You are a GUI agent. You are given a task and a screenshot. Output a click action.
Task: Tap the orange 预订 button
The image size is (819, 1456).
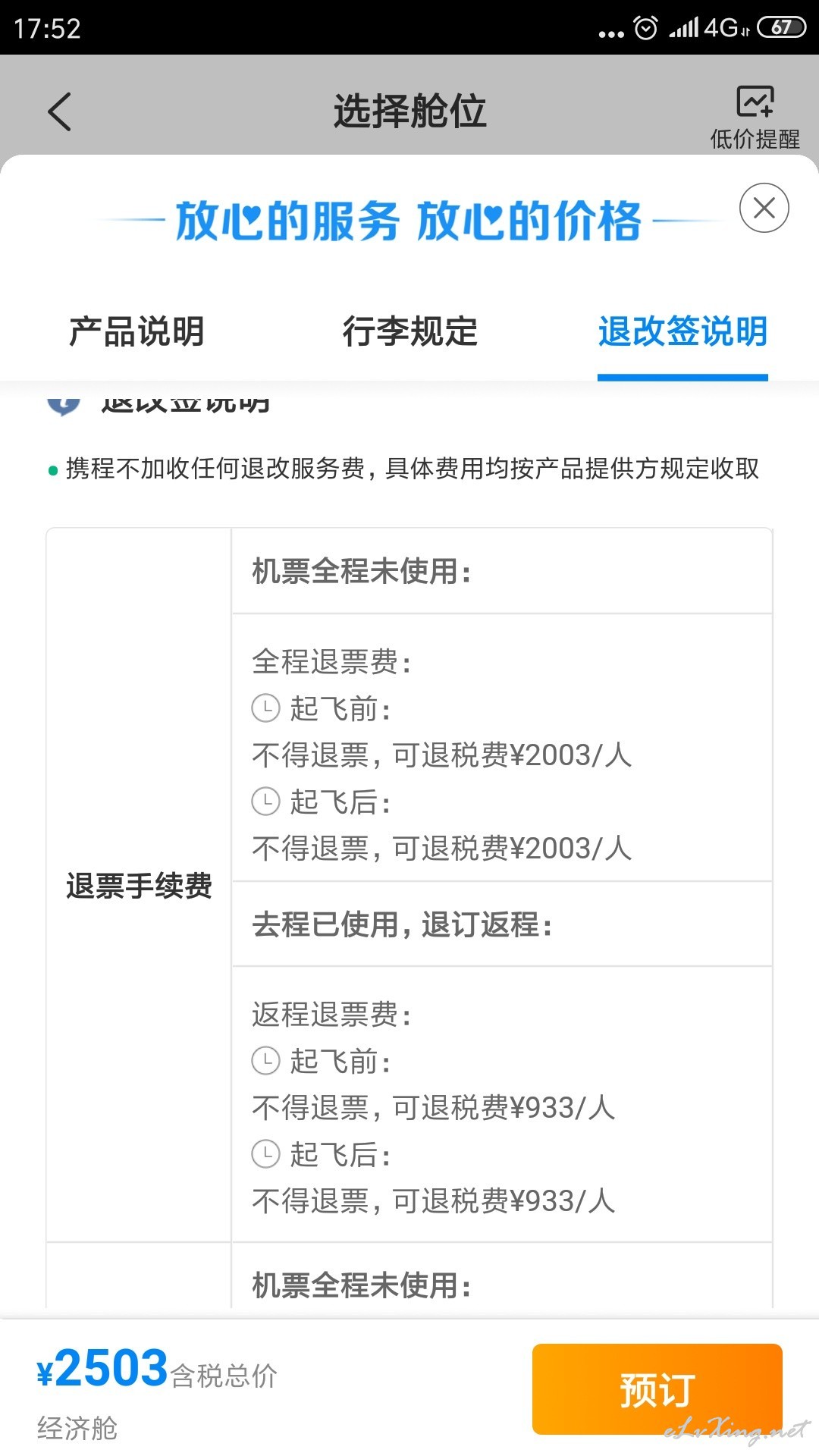tap(657, 1389)
